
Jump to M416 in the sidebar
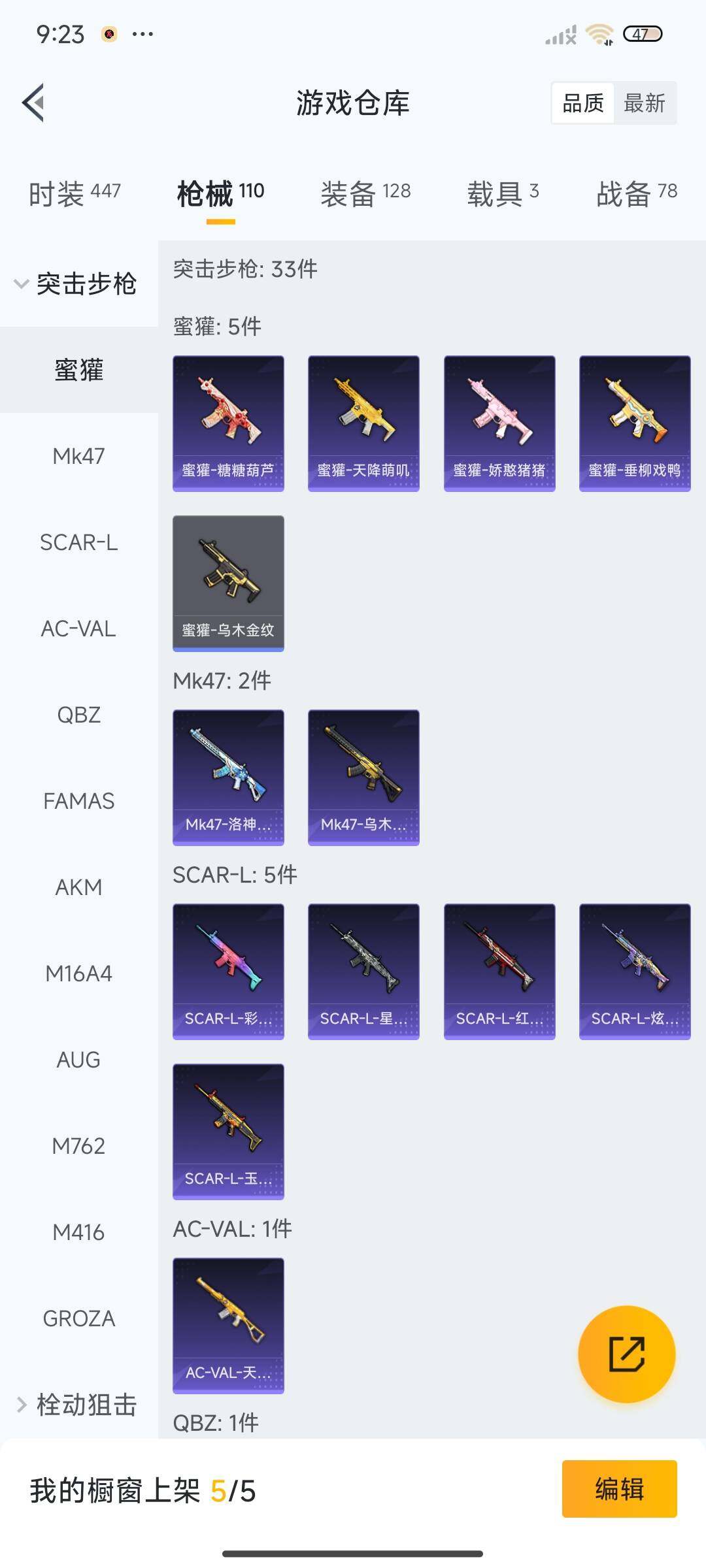point(78,1232)
